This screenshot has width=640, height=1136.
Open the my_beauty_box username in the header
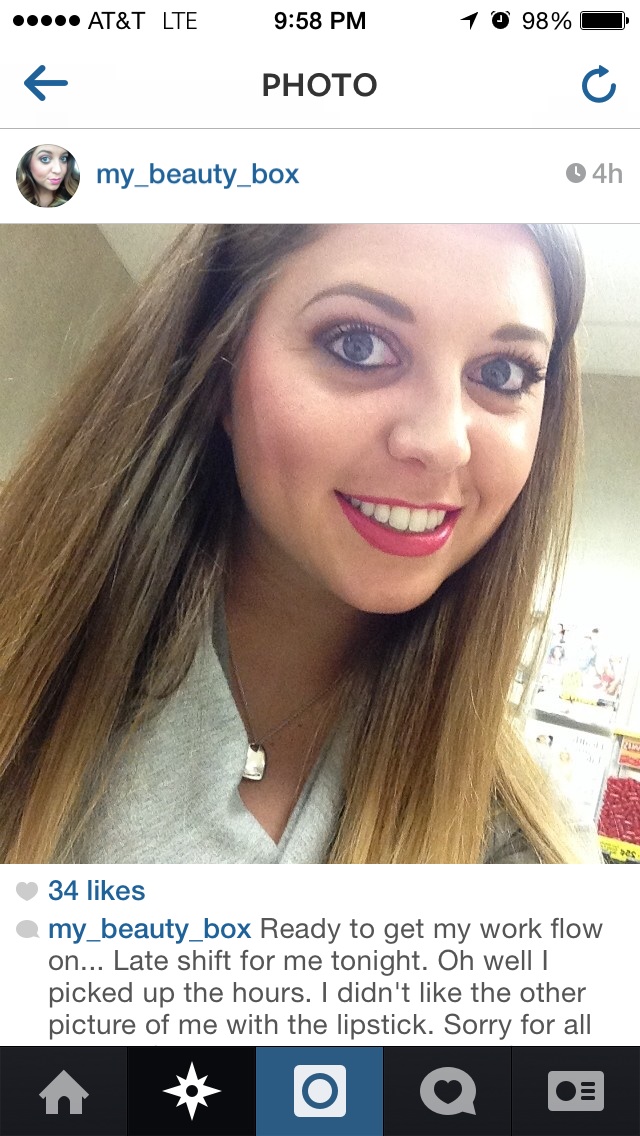click(197, 175)
